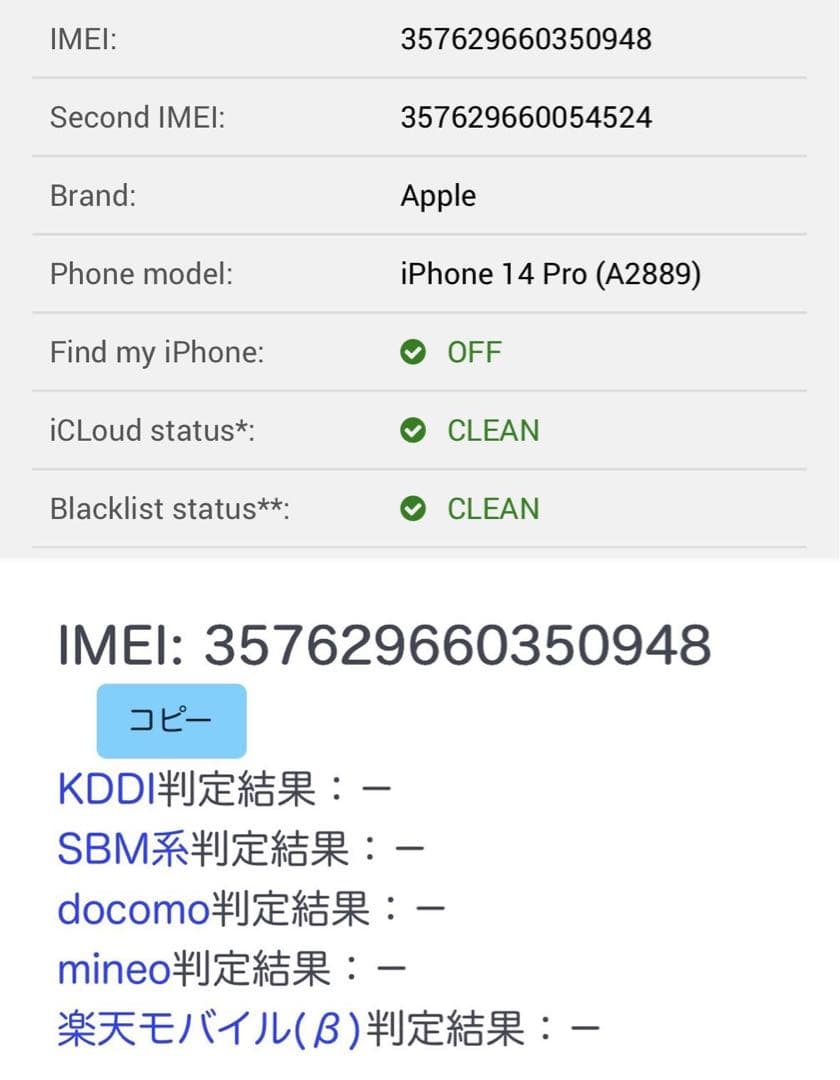Screen dimensions: 840x1080
Task: Click the Second IMEI value 357629660054524
Action: click(525, 117)
